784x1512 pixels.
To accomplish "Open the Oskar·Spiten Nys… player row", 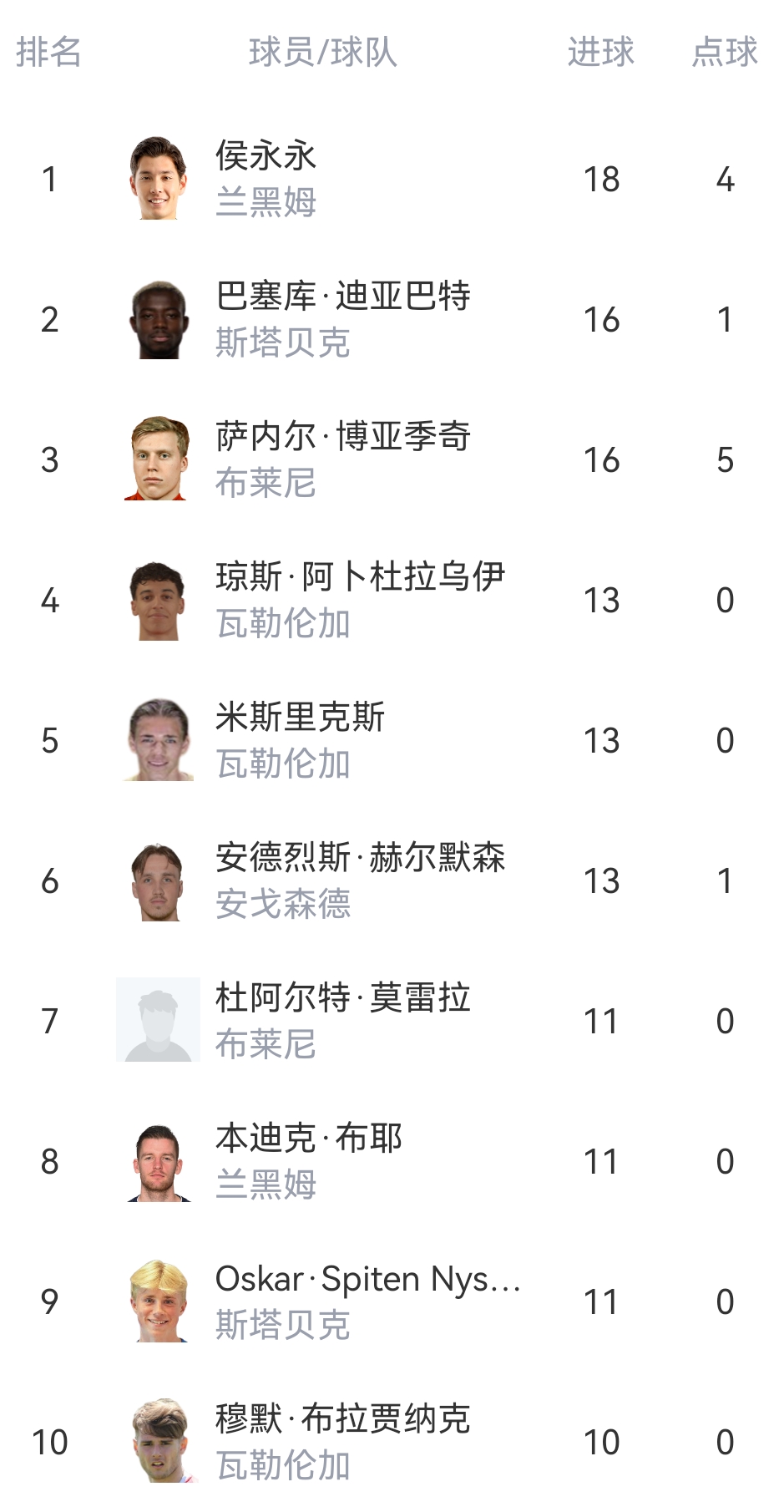I will [367, 1279].
